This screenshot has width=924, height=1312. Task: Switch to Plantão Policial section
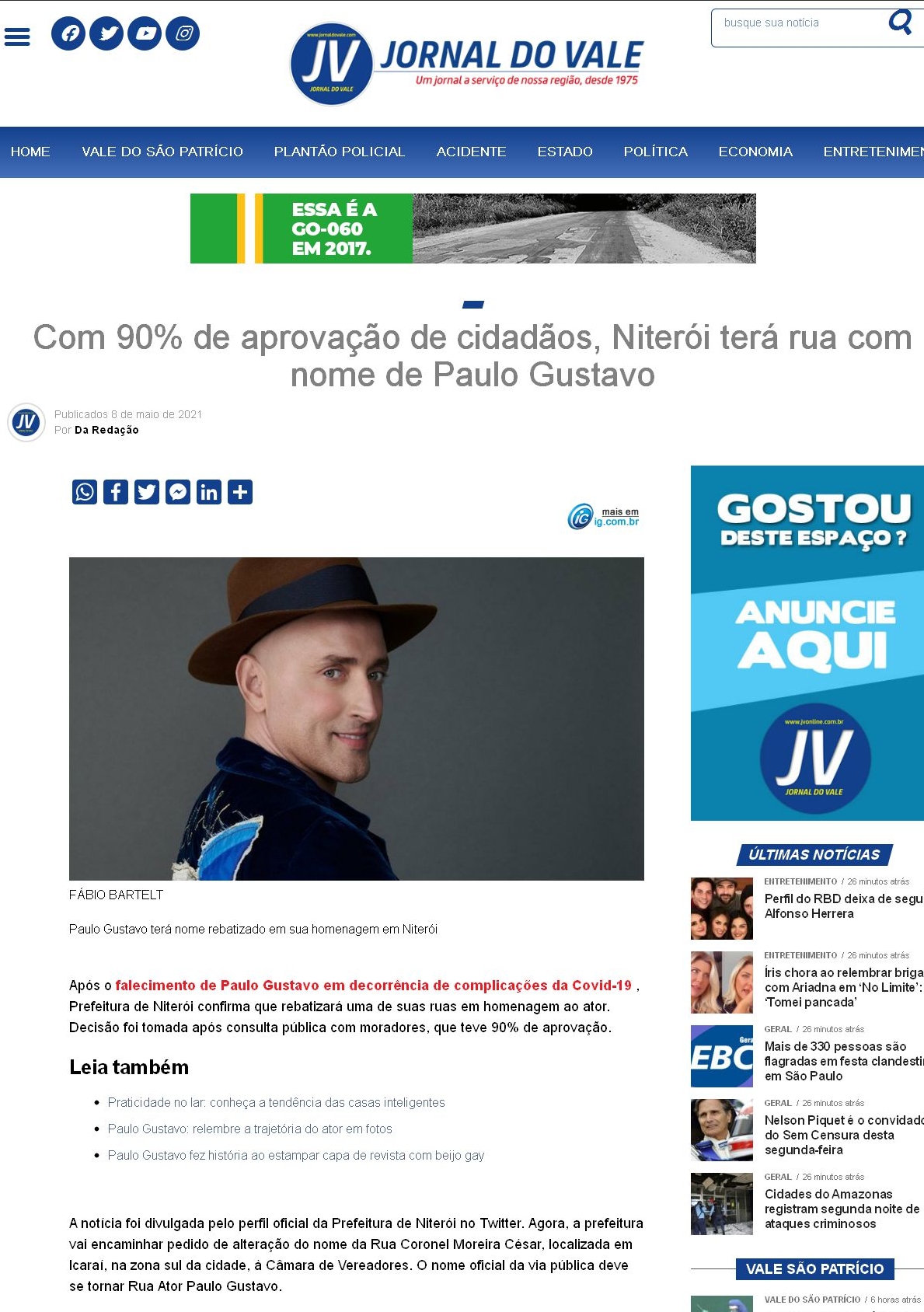[339, 152]
